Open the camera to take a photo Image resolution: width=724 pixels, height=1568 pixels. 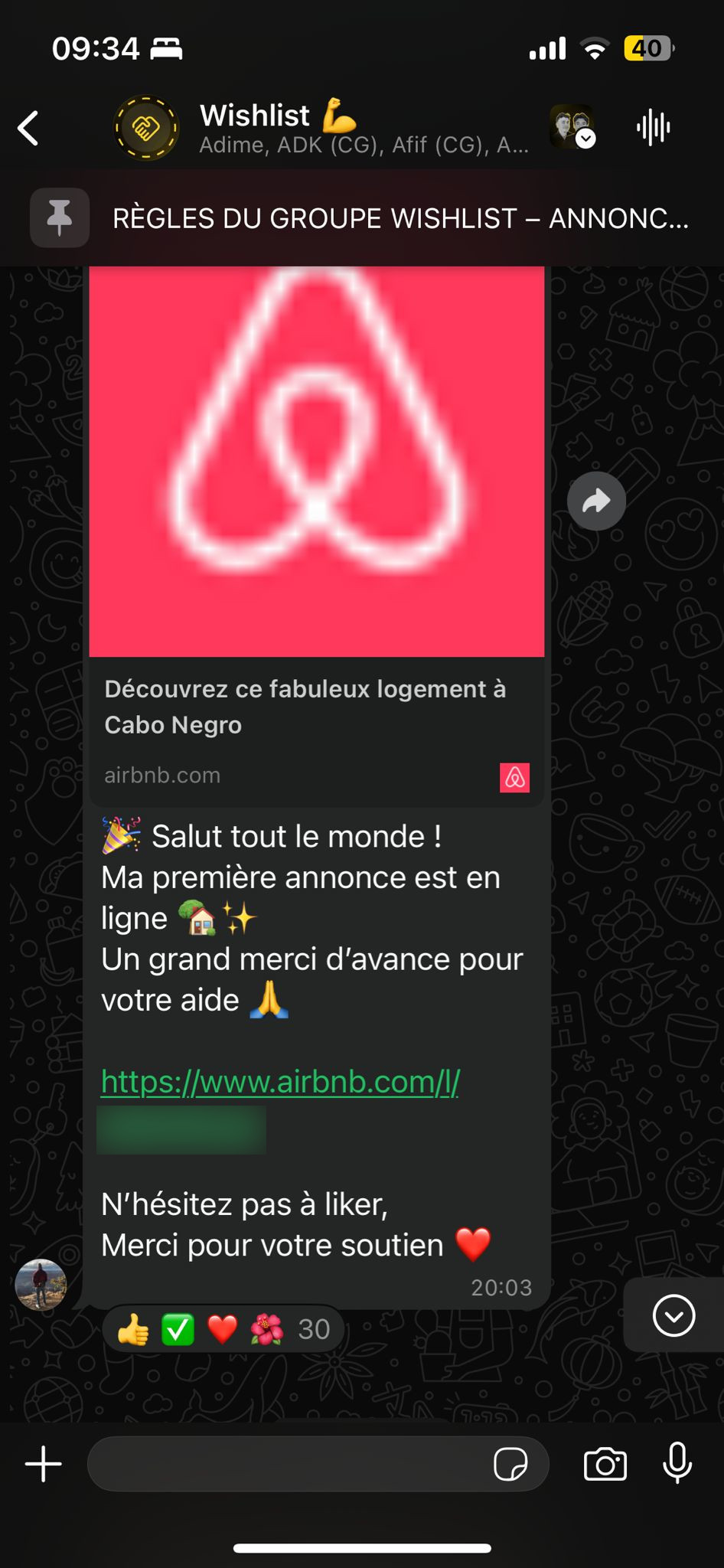click(605, 1464)
